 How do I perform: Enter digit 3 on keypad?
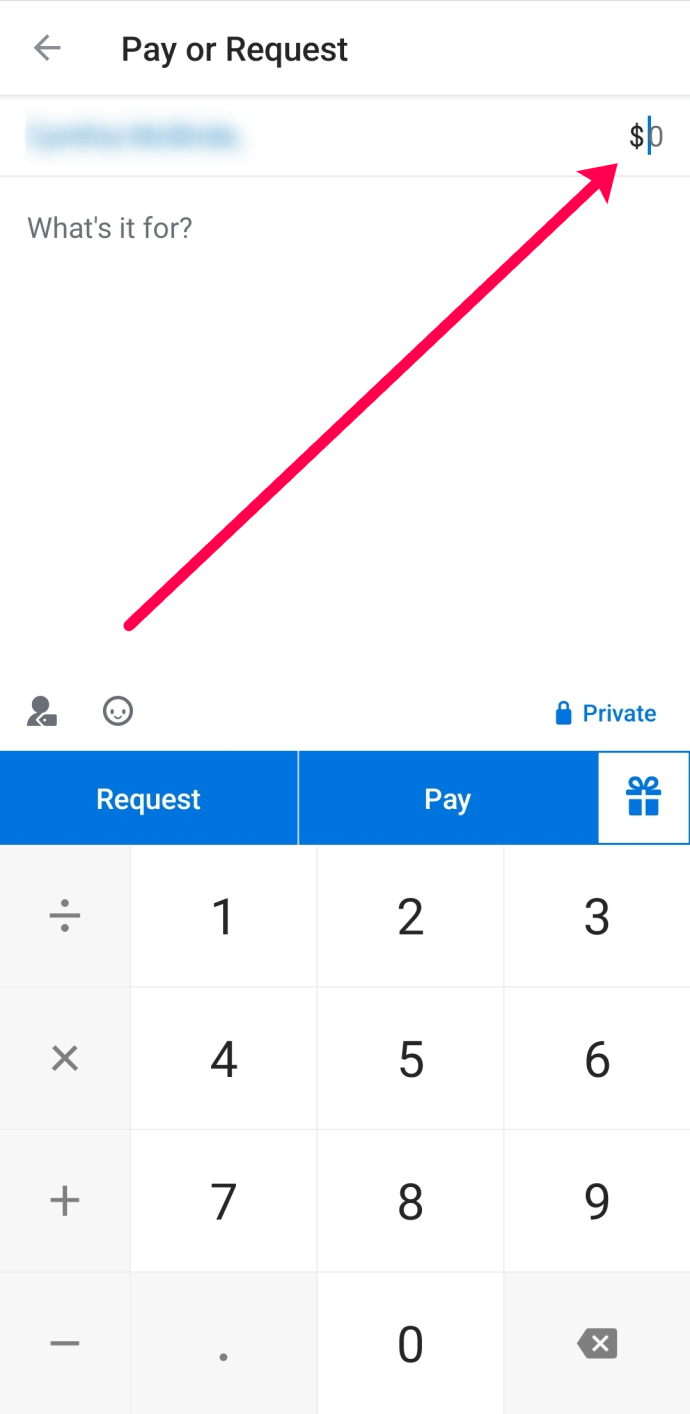(597, 916)
